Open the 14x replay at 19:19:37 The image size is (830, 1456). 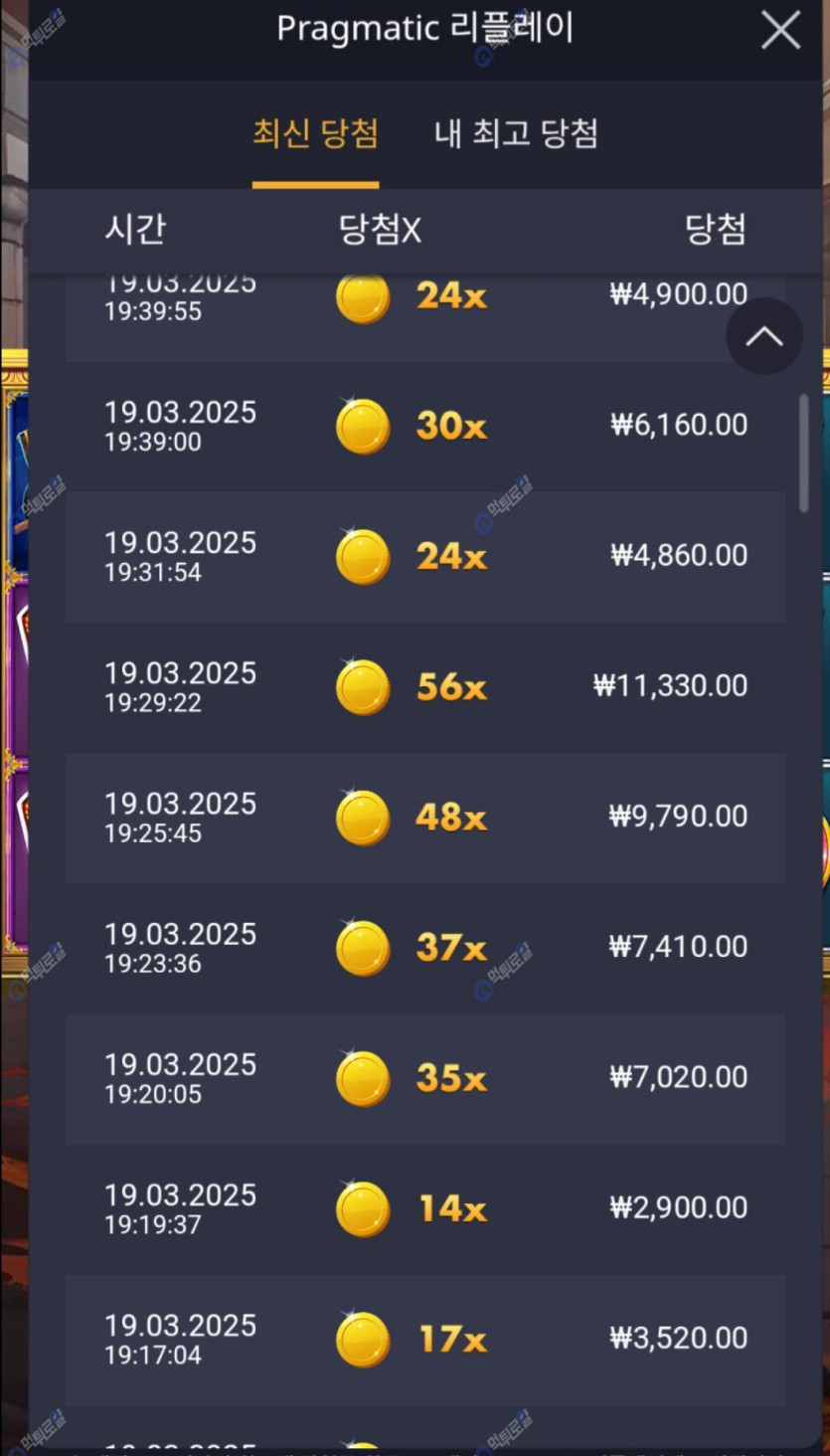[x=424, y=1207]
